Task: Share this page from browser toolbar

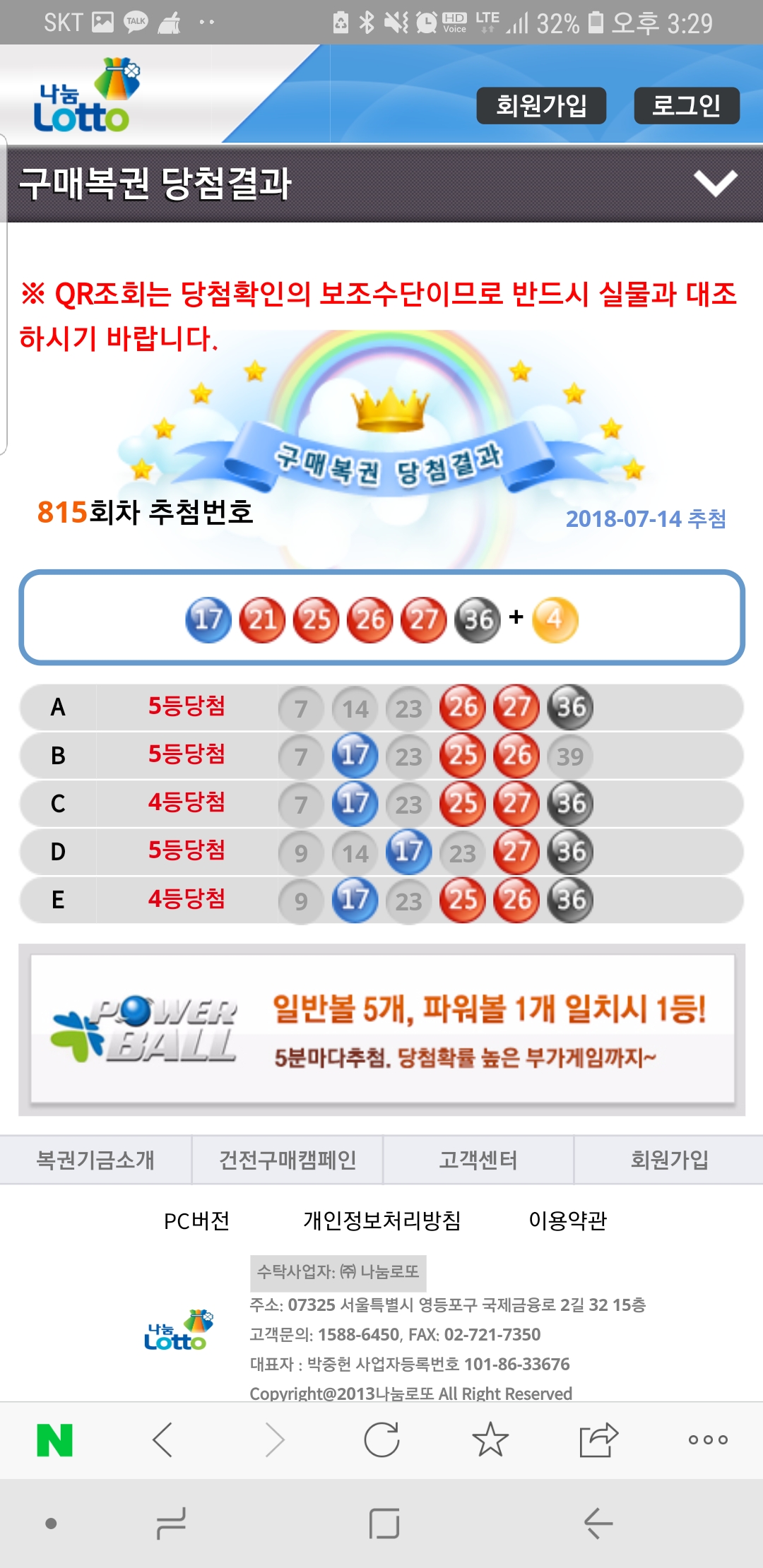Action: click(x=598, y=1439)
